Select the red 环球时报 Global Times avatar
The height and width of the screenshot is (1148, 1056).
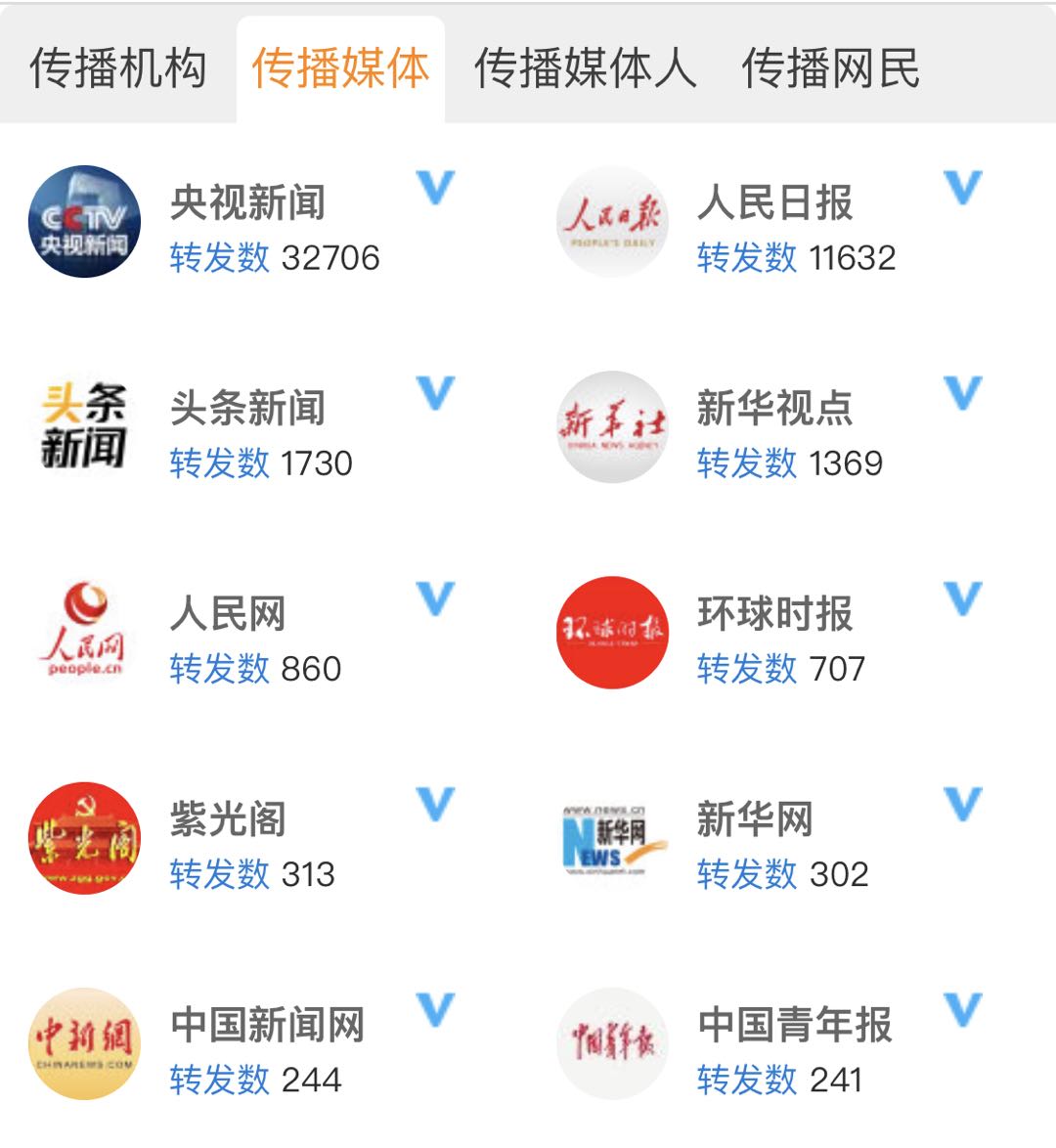click(x=612, y=634)
